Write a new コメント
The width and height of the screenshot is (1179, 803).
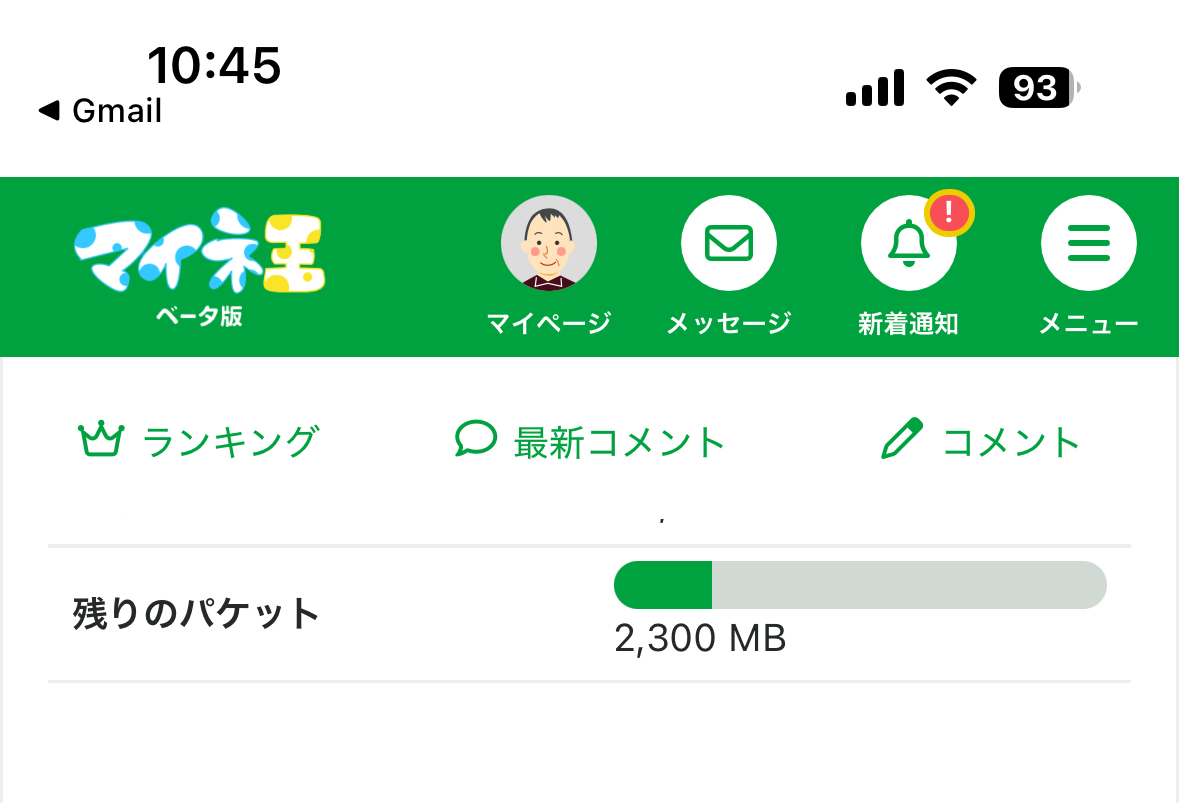(x=980, y=441)
